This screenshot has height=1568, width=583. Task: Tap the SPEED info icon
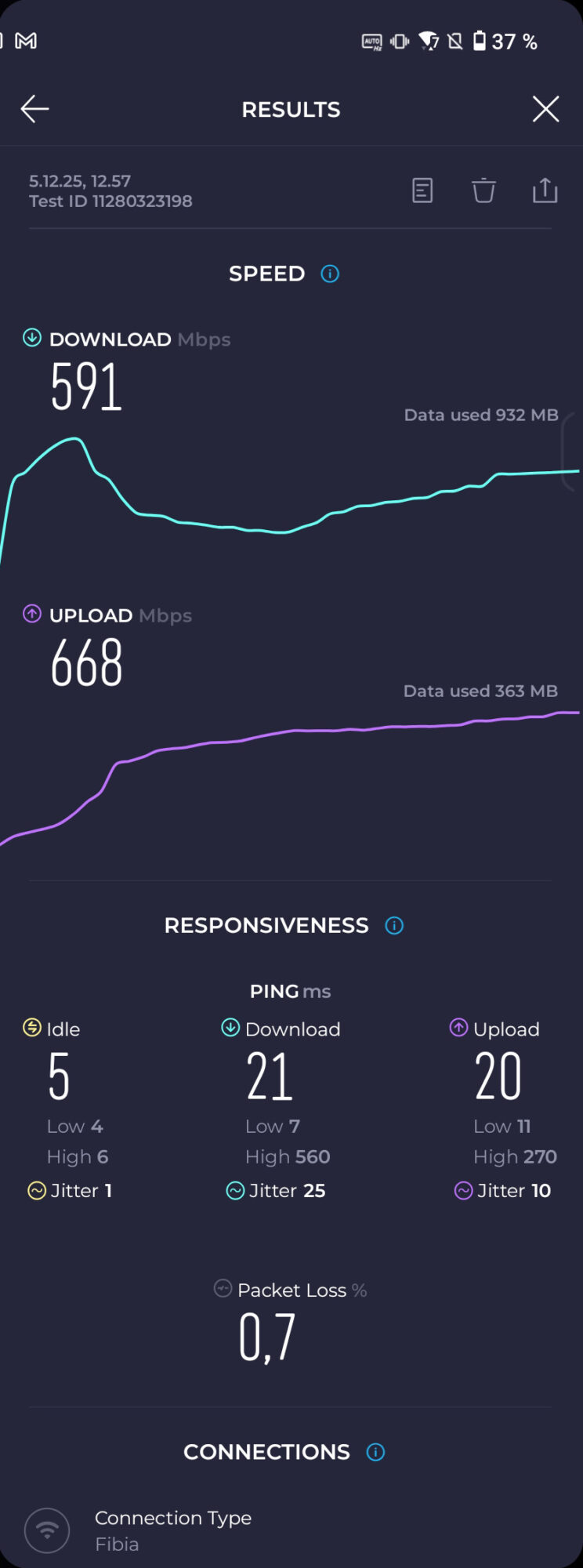coord(330,274)
